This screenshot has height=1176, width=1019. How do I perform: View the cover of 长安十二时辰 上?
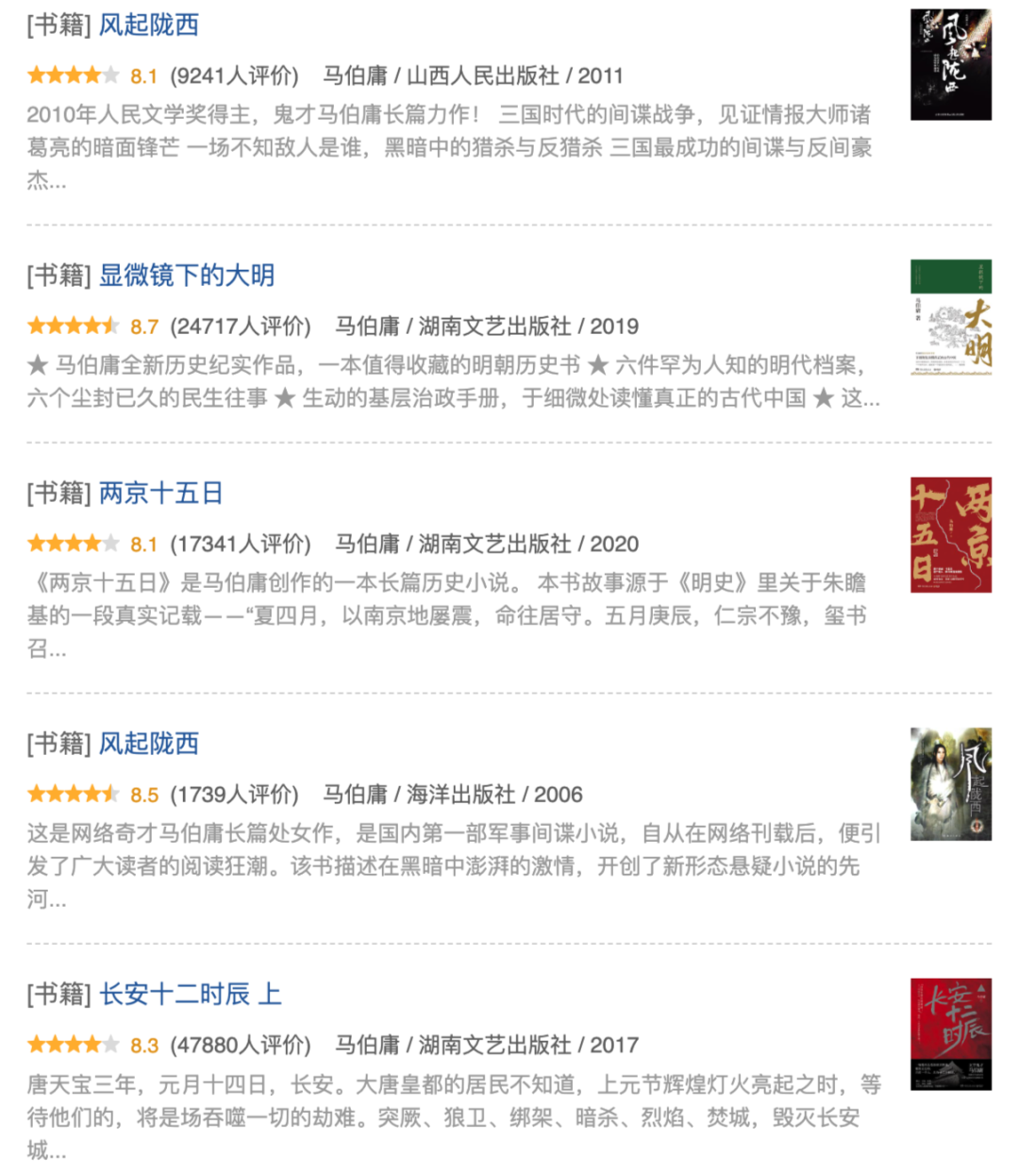point(950,1034)
